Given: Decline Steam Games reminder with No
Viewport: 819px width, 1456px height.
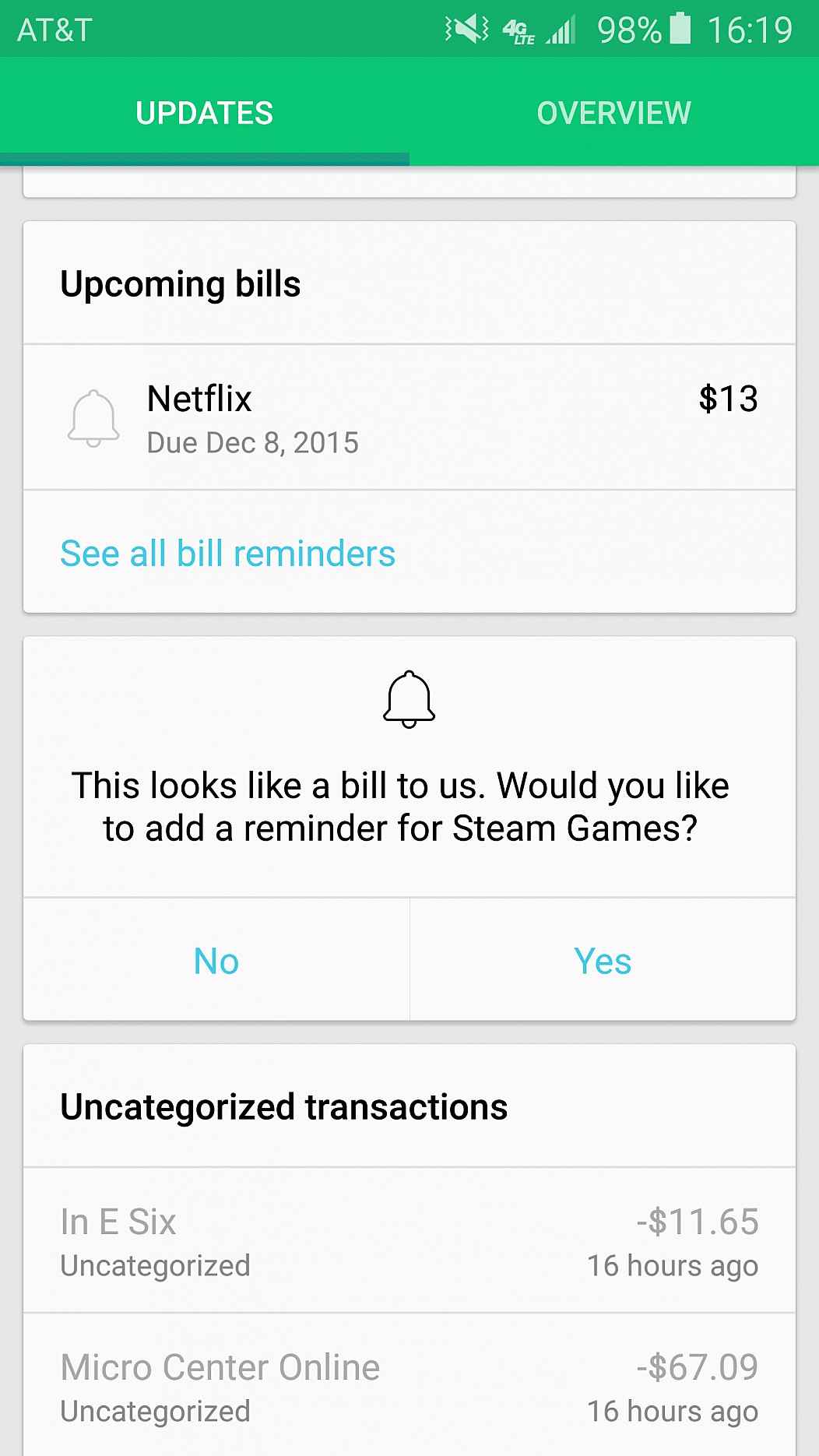Looking at the screenshot, I should (216, 961).
